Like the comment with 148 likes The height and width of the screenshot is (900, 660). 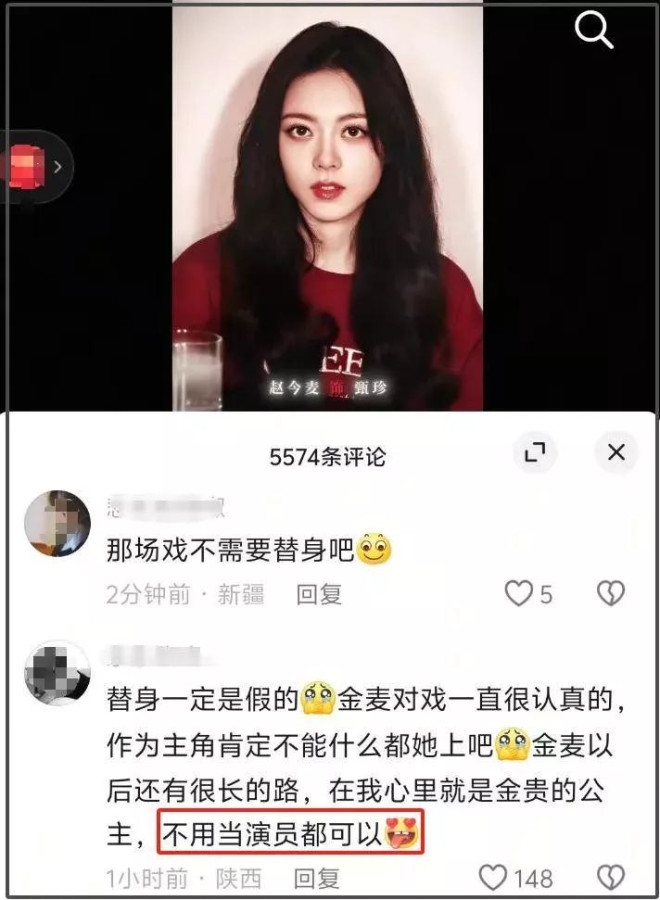(x=494, y=878)
